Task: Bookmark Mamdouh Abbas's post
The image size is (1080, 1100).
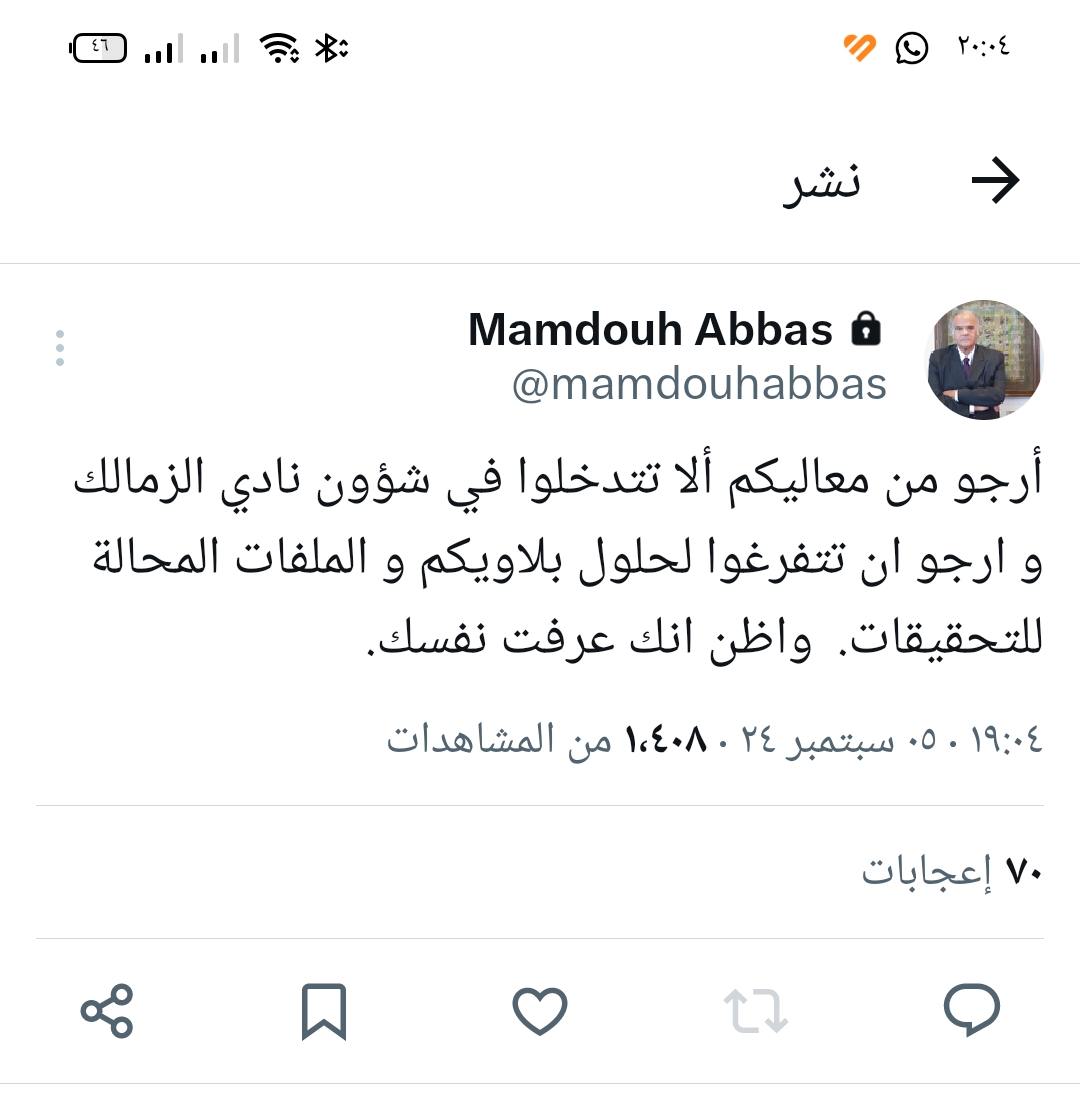Action: [323, 1010]
